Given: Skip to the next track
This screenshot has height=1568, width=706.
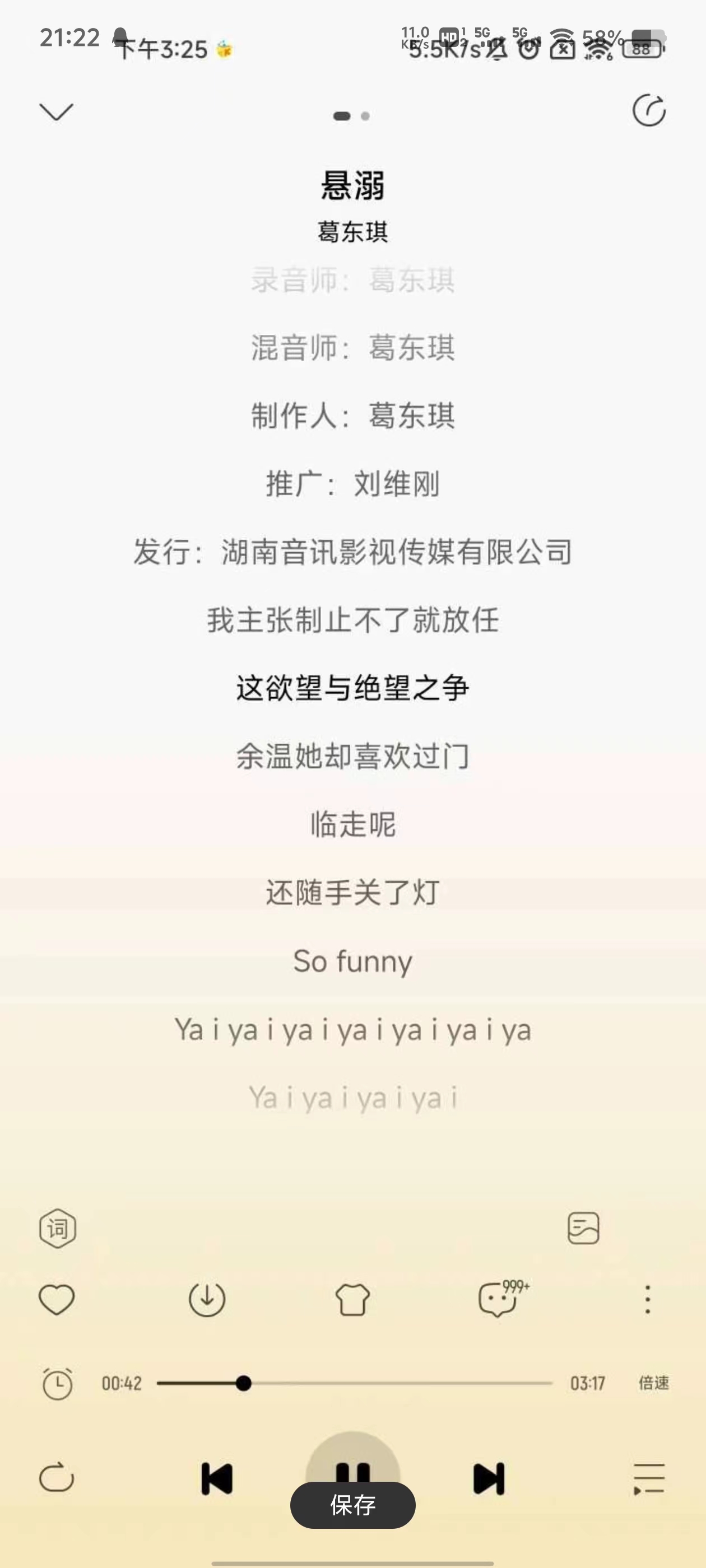Looking at the screenshot, I should pos(489,1478).
